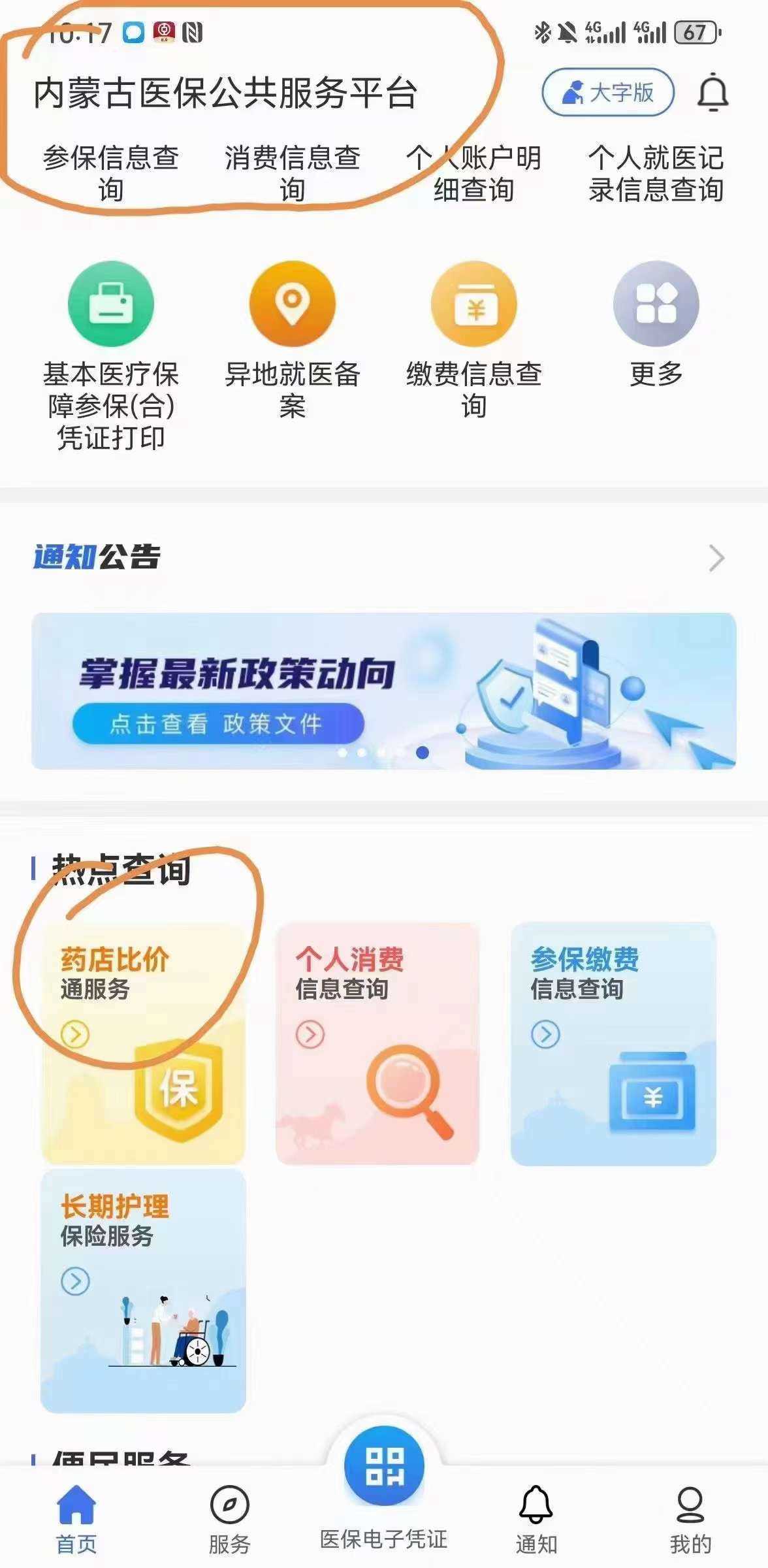Open 参保缴费信息查询 card
768x1568 pixels.
[x=613, y=1043]
